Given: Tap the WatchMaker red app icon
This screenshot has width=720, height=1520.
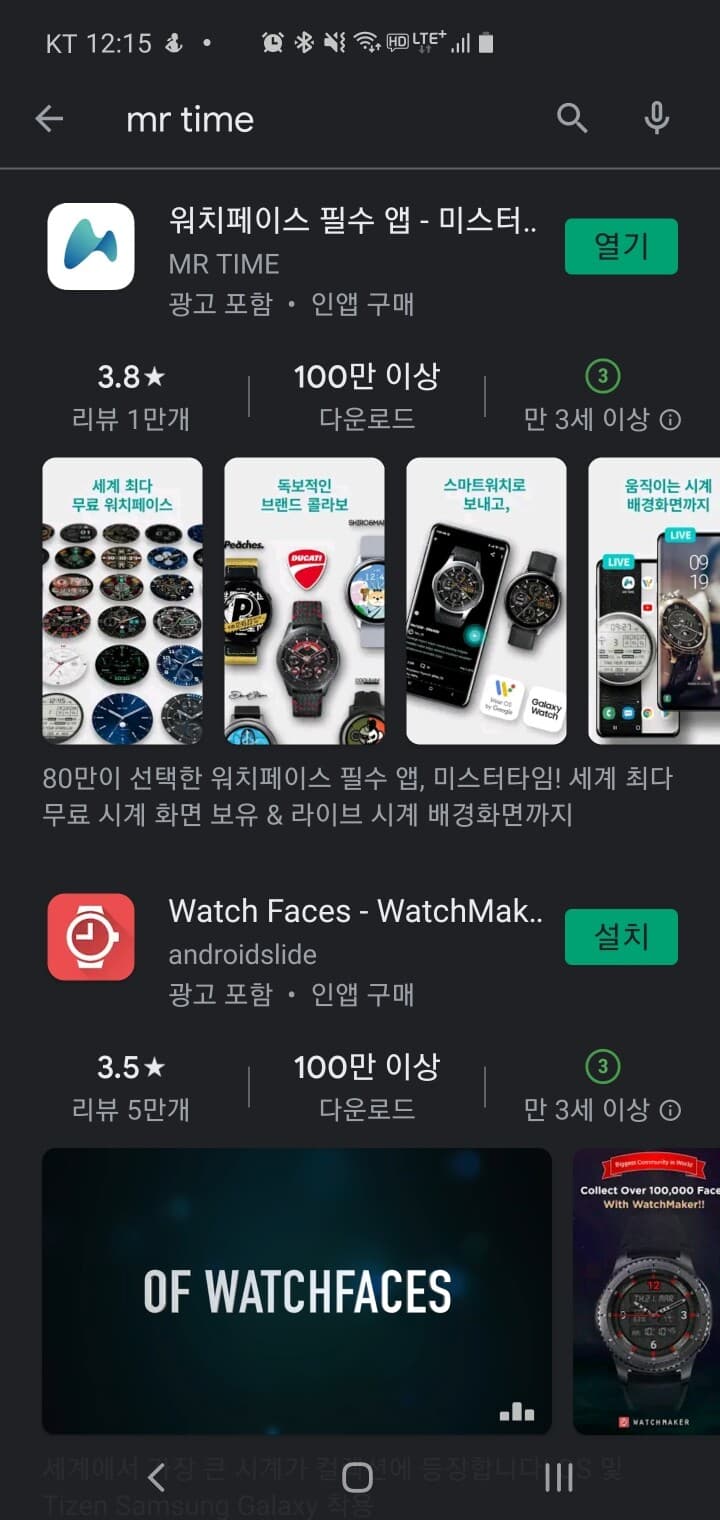Looking at the screenshot, I should [91, 937].
